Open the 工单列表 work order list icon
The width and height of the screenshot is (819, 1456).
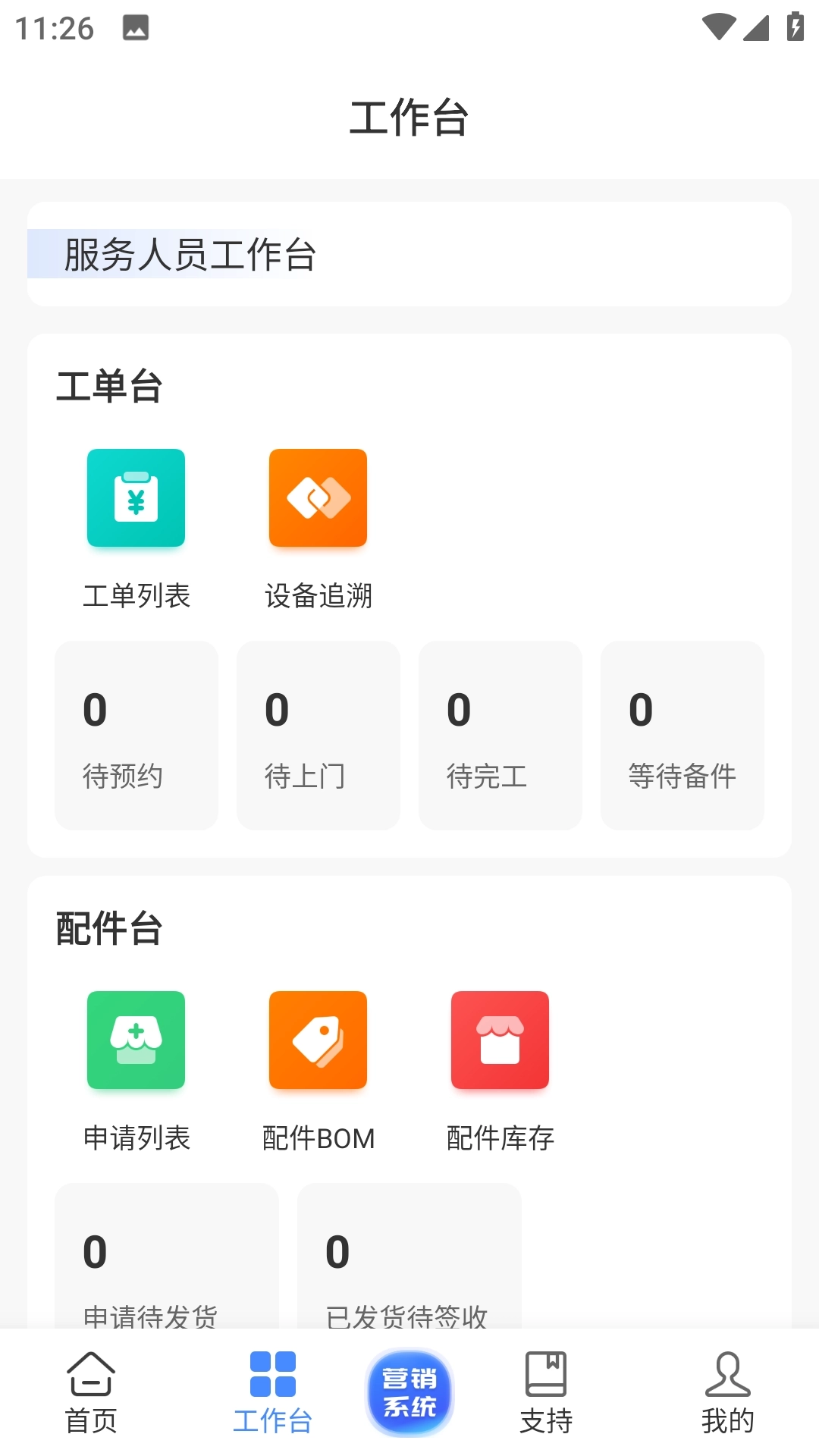pyautogui.click(x=136, y=498)
